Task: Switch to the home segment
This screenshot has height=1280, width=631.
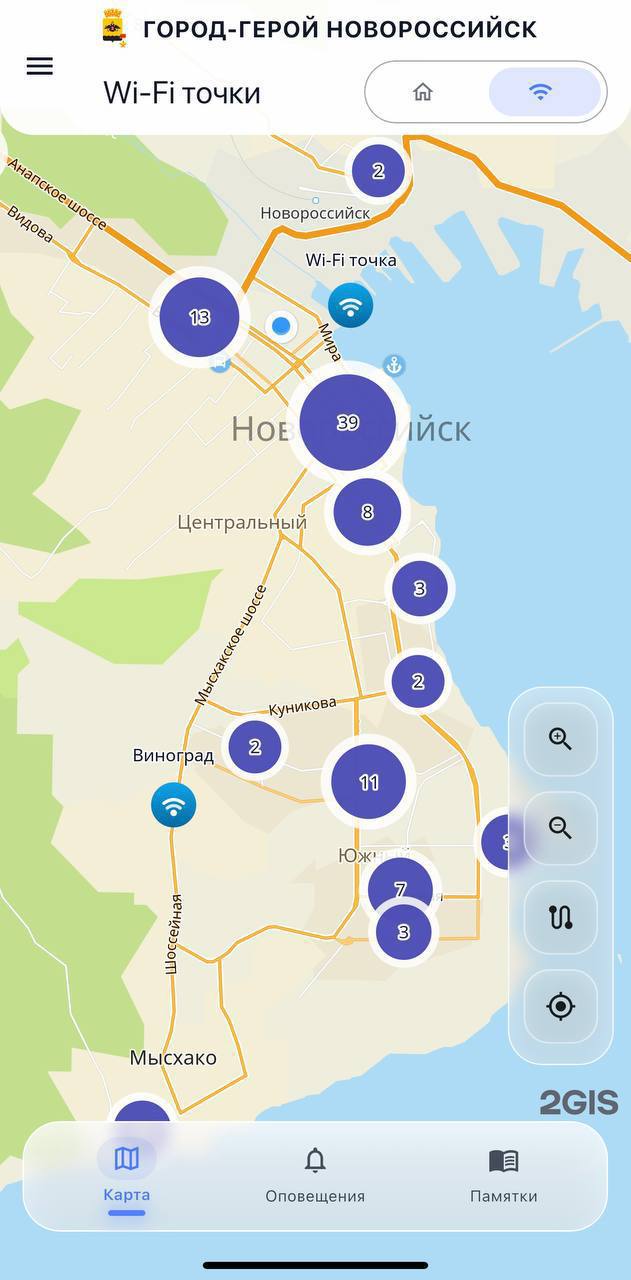Action: point(423,92)
